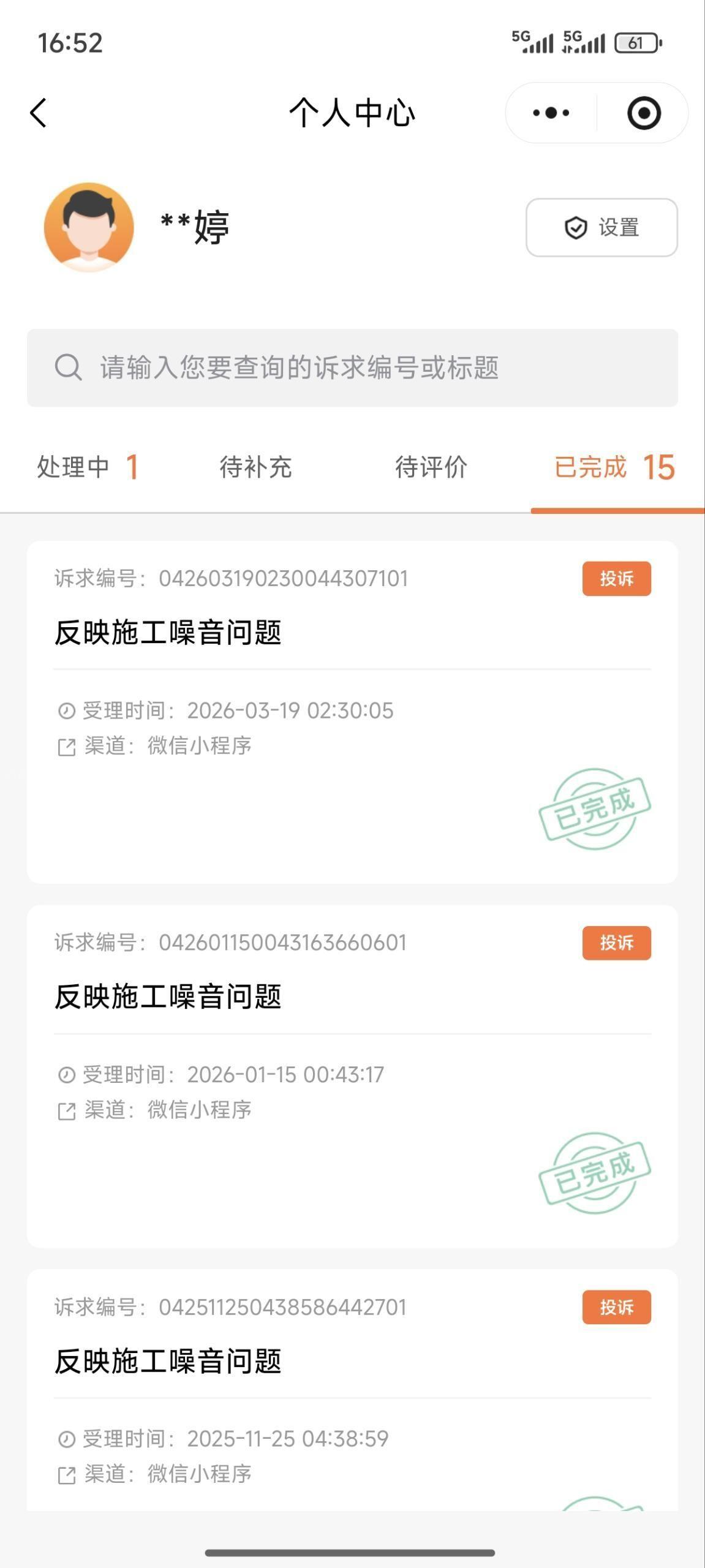Open 设置 button
This screenshot has width=705, height=1568.
point(601,227)
